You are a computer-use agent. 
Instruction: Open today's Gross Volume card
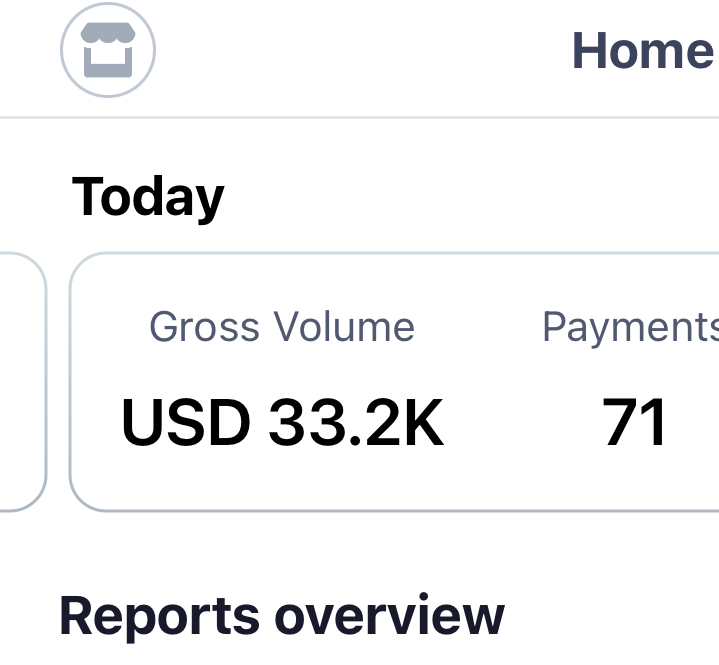[282, 383]
